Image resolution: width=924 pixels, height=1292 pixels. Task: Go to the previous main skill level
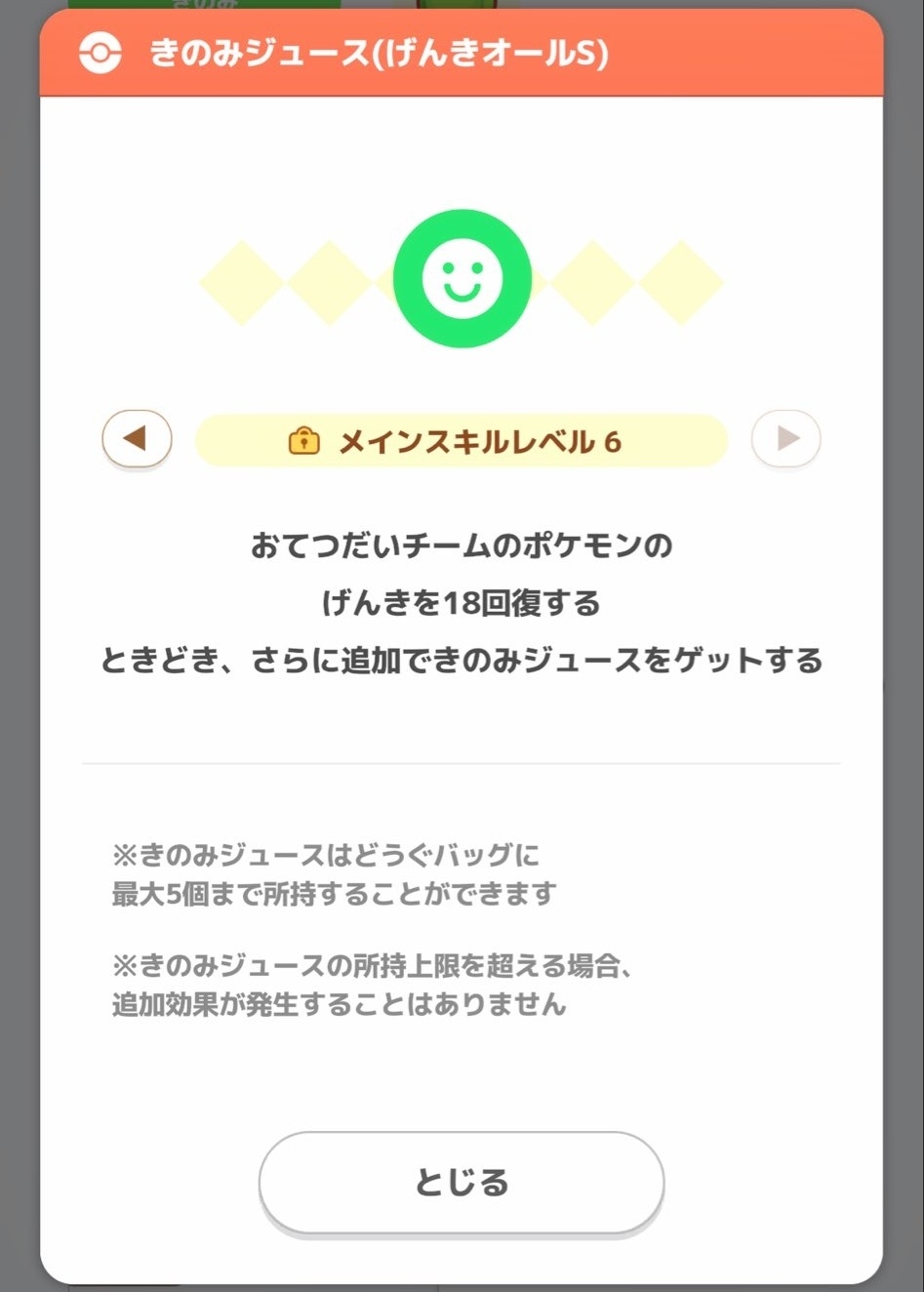pos(137,438)
